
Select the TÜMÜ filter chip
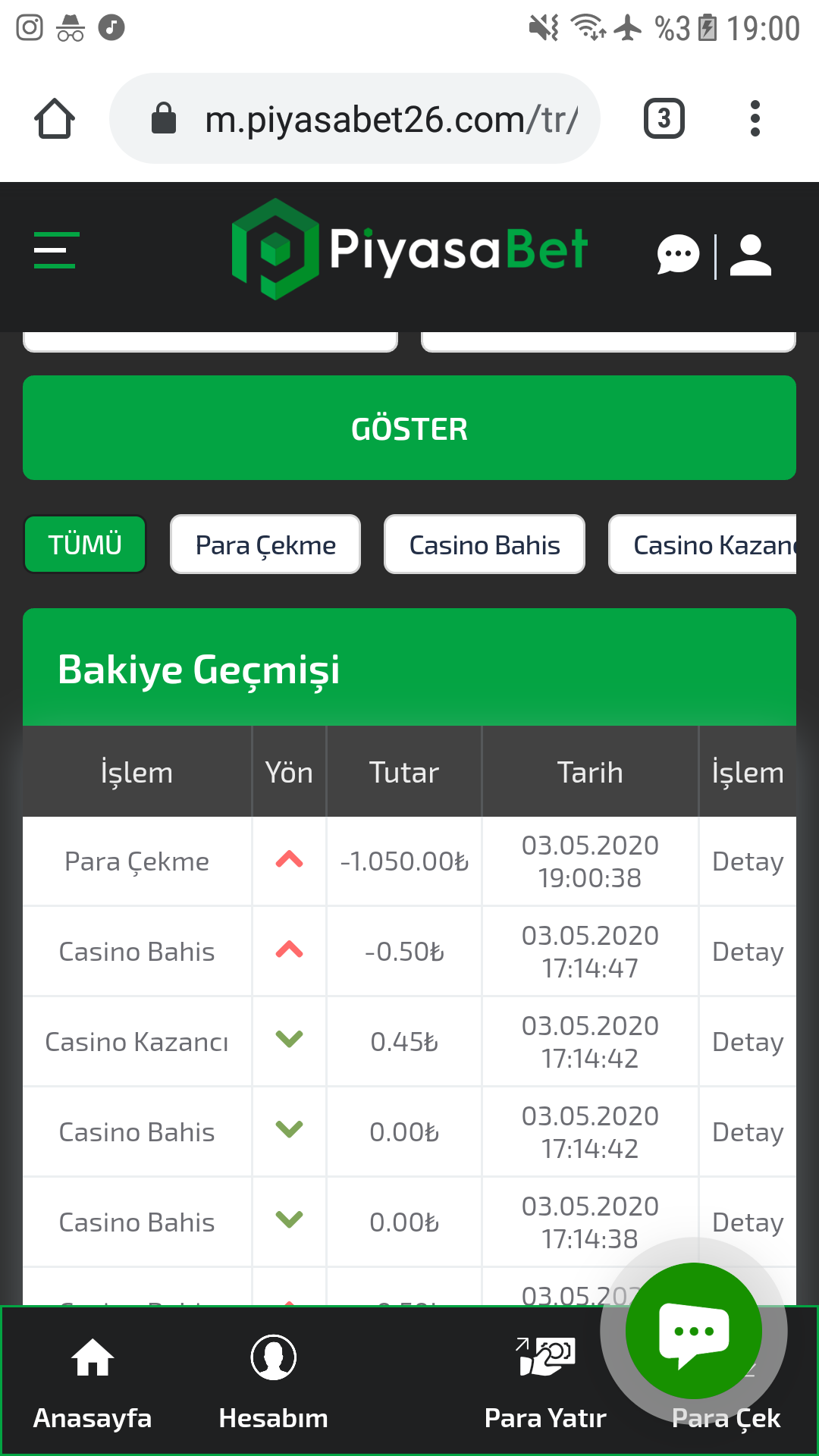(x=85, y=544)
